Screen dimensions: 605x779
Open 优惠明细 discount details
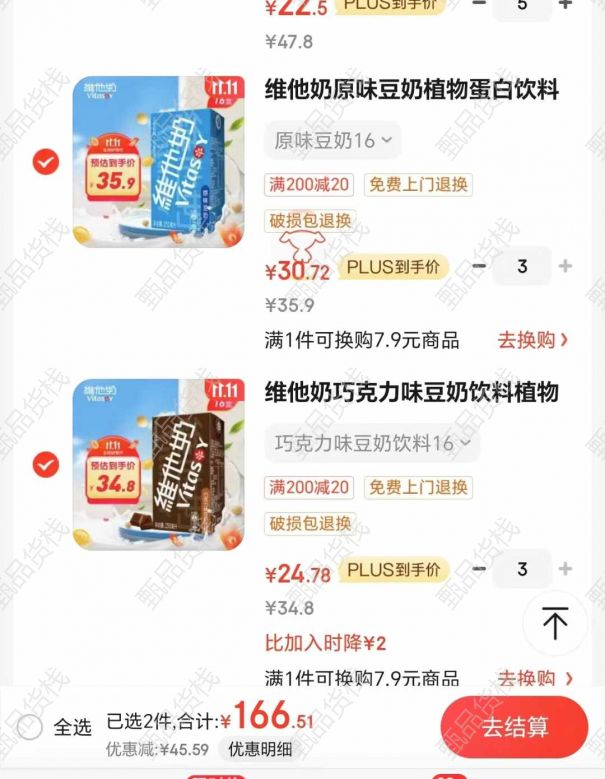[260, 749]
